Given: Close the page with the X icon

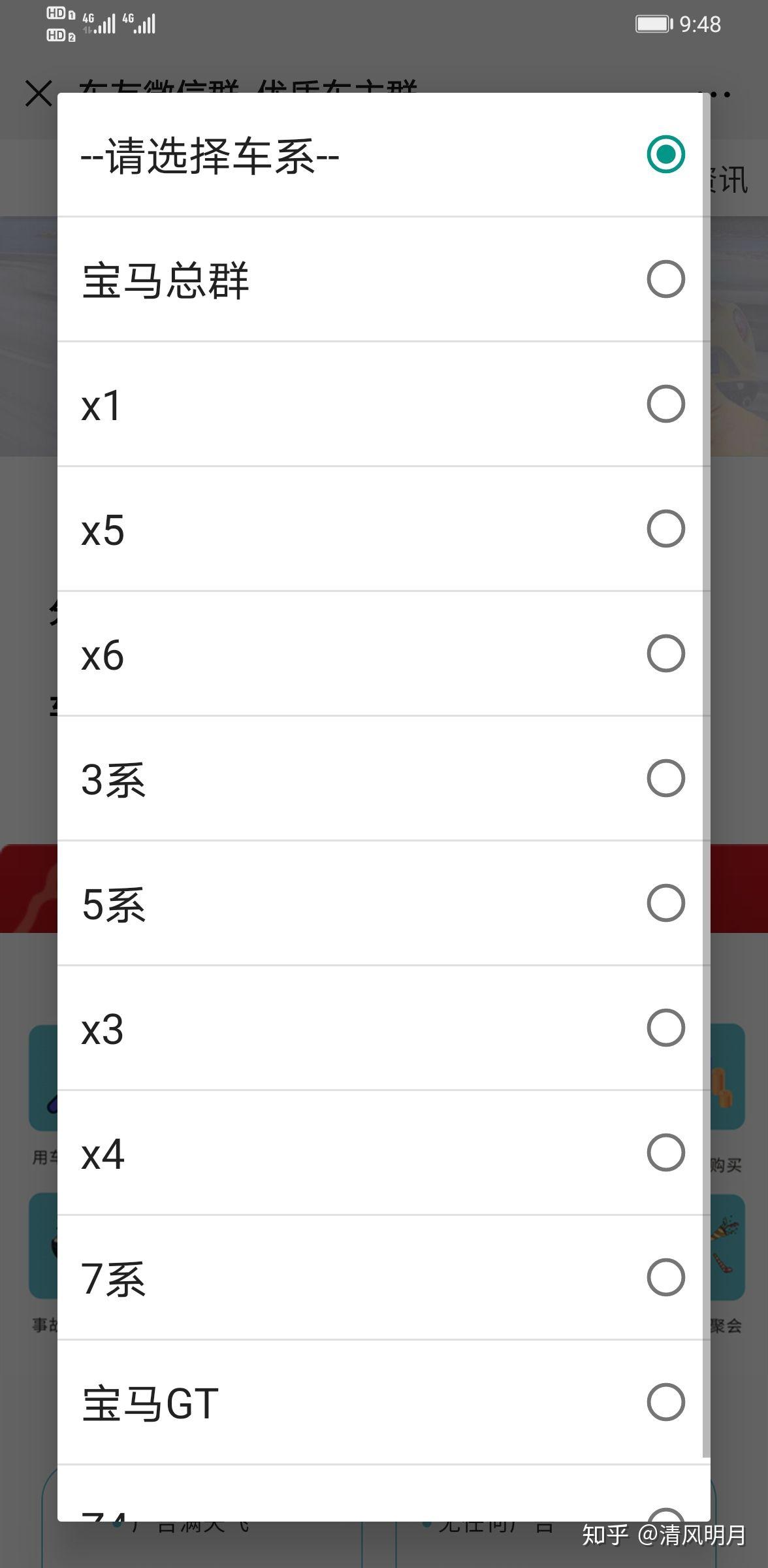Looking at the screenshot, I should point(39,93).
